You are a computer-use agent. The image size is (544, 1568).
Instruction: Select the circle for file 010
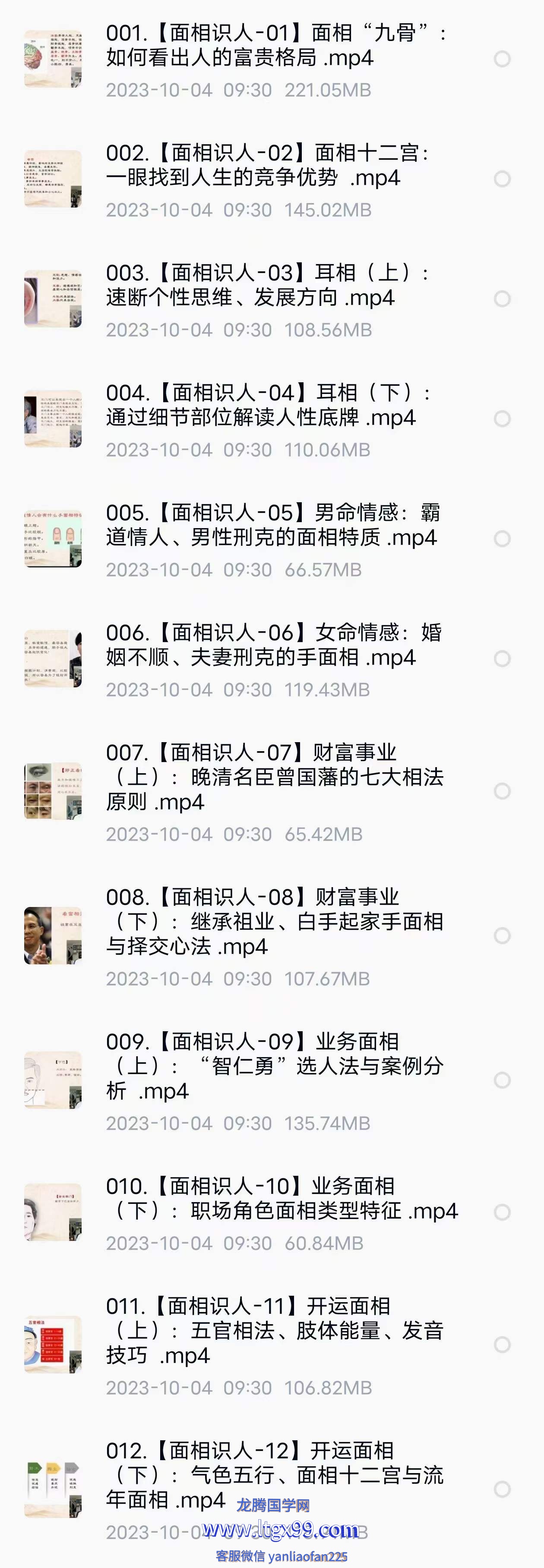pos(502,1212)
